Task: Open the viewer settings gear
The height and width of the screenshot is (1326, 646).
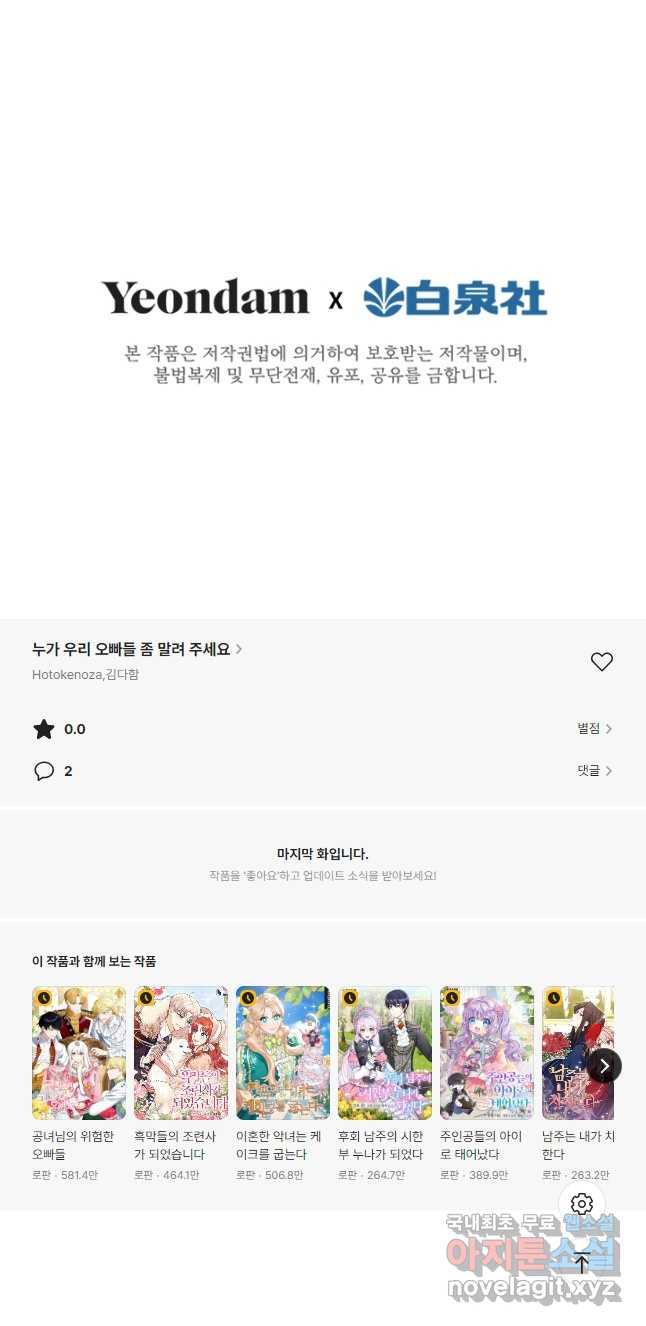Action: click(x=582, y=1204)
